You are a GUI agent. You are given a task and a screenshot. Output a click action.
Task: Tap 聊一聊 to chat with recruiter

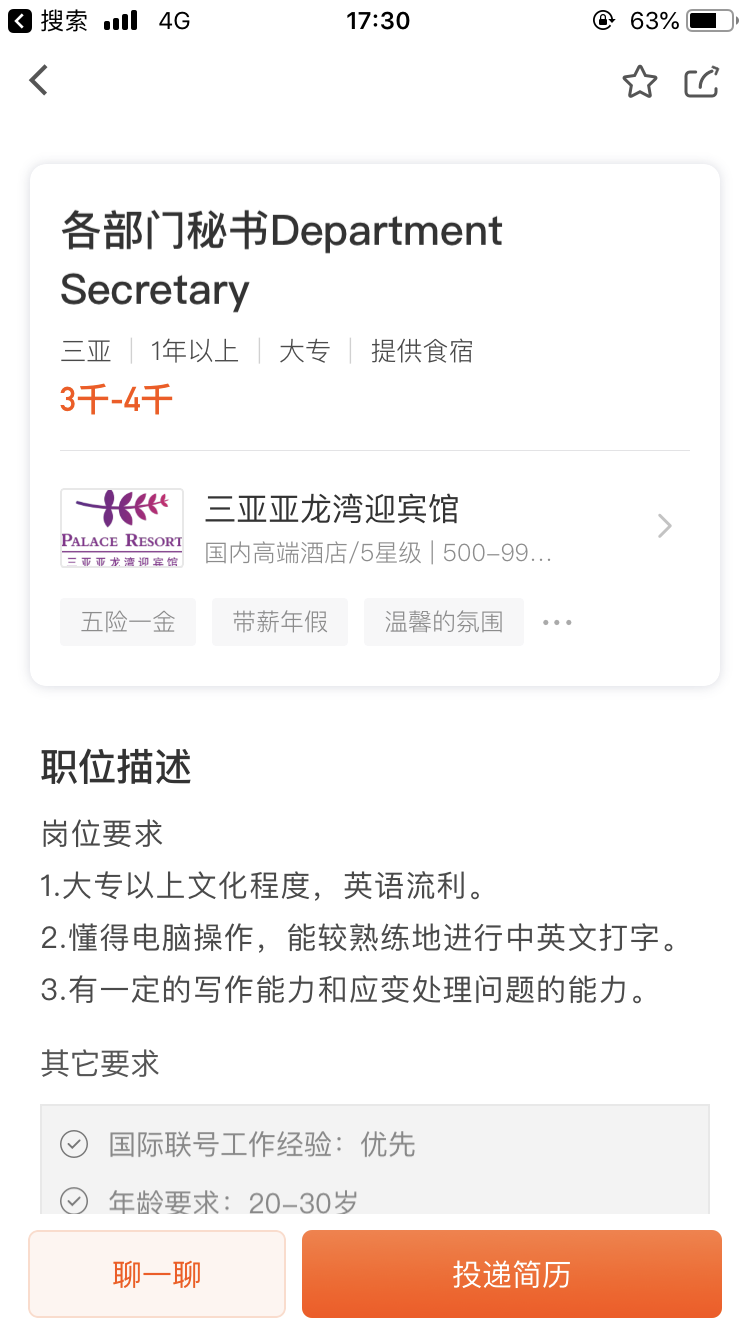click(x=157, y=1274)
